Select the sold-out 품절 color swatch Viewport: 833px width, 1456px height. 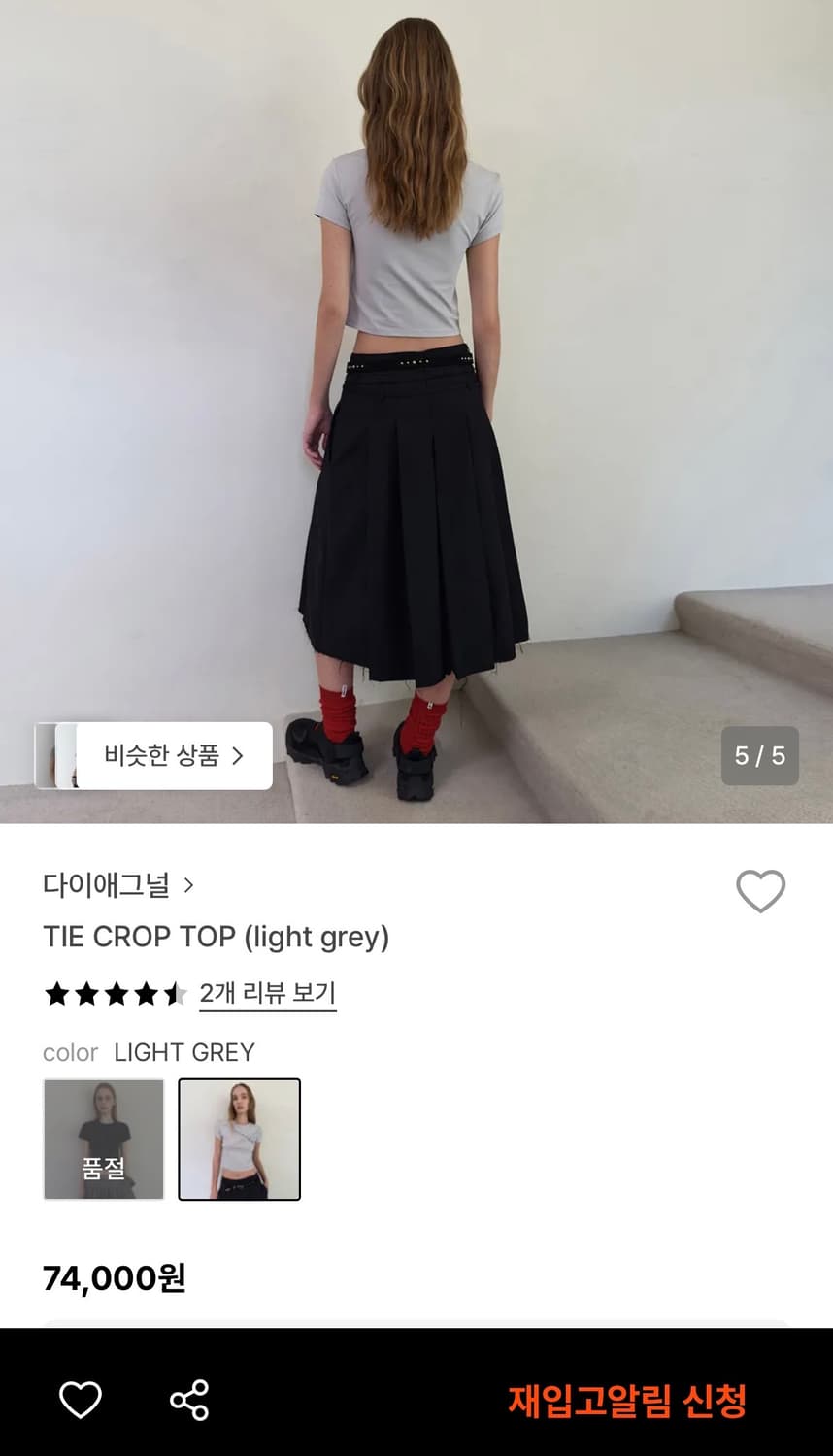click(103, 1140)
